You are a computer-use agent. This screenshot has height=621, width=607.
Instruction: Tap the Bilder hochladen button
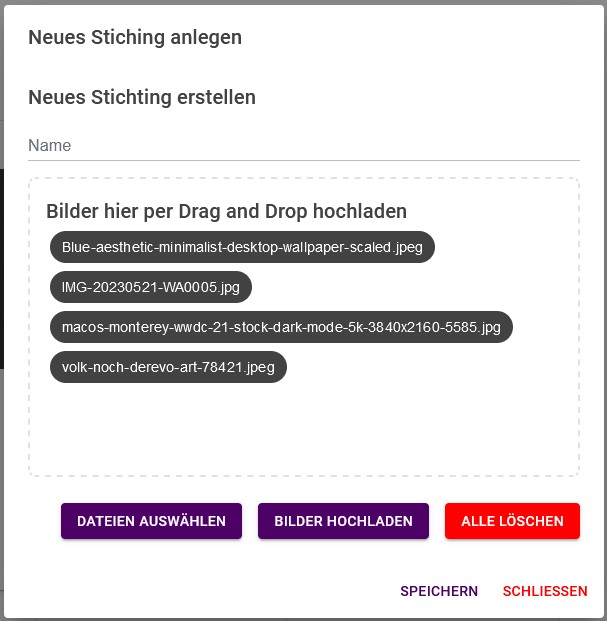[343, 521]
